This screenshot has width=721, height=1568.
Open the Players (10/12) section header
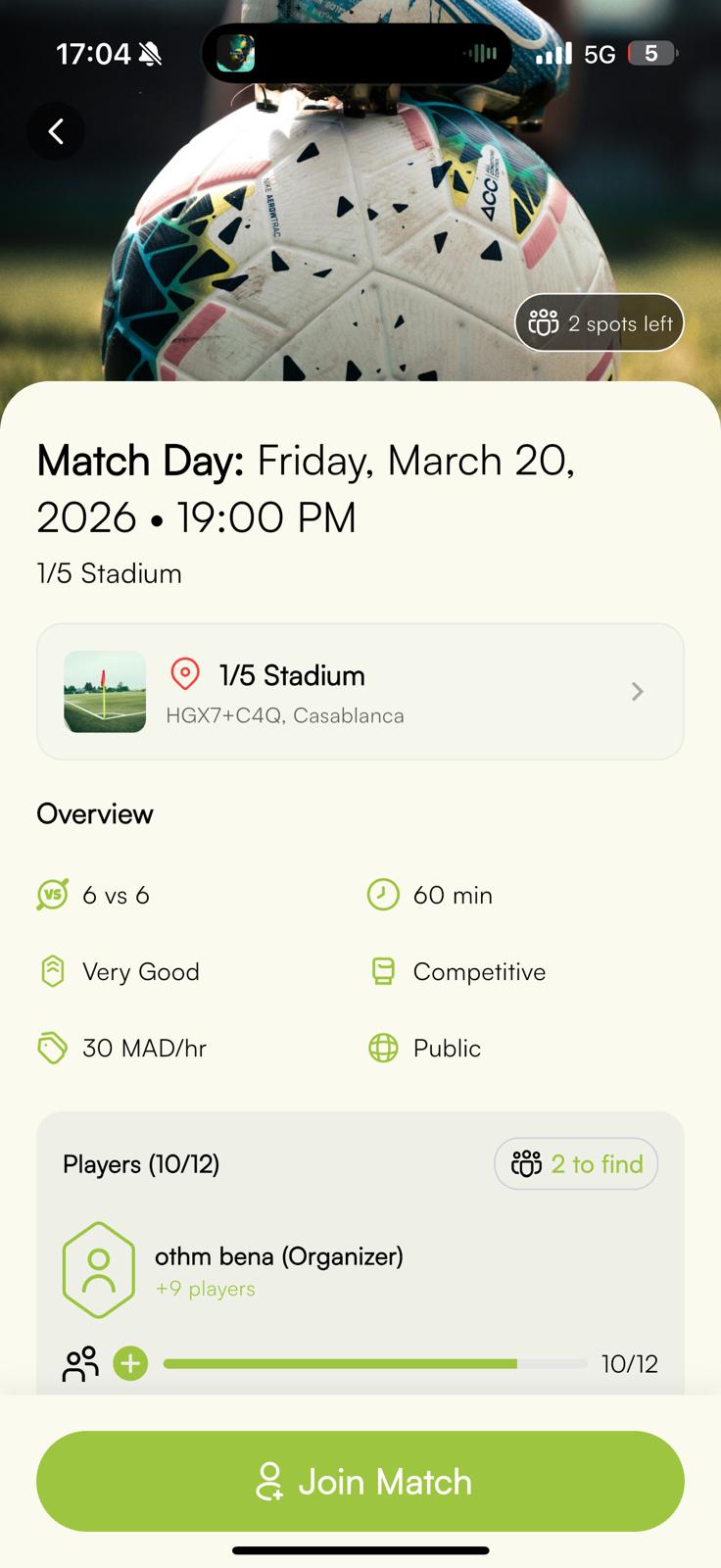click(140, 1163)
